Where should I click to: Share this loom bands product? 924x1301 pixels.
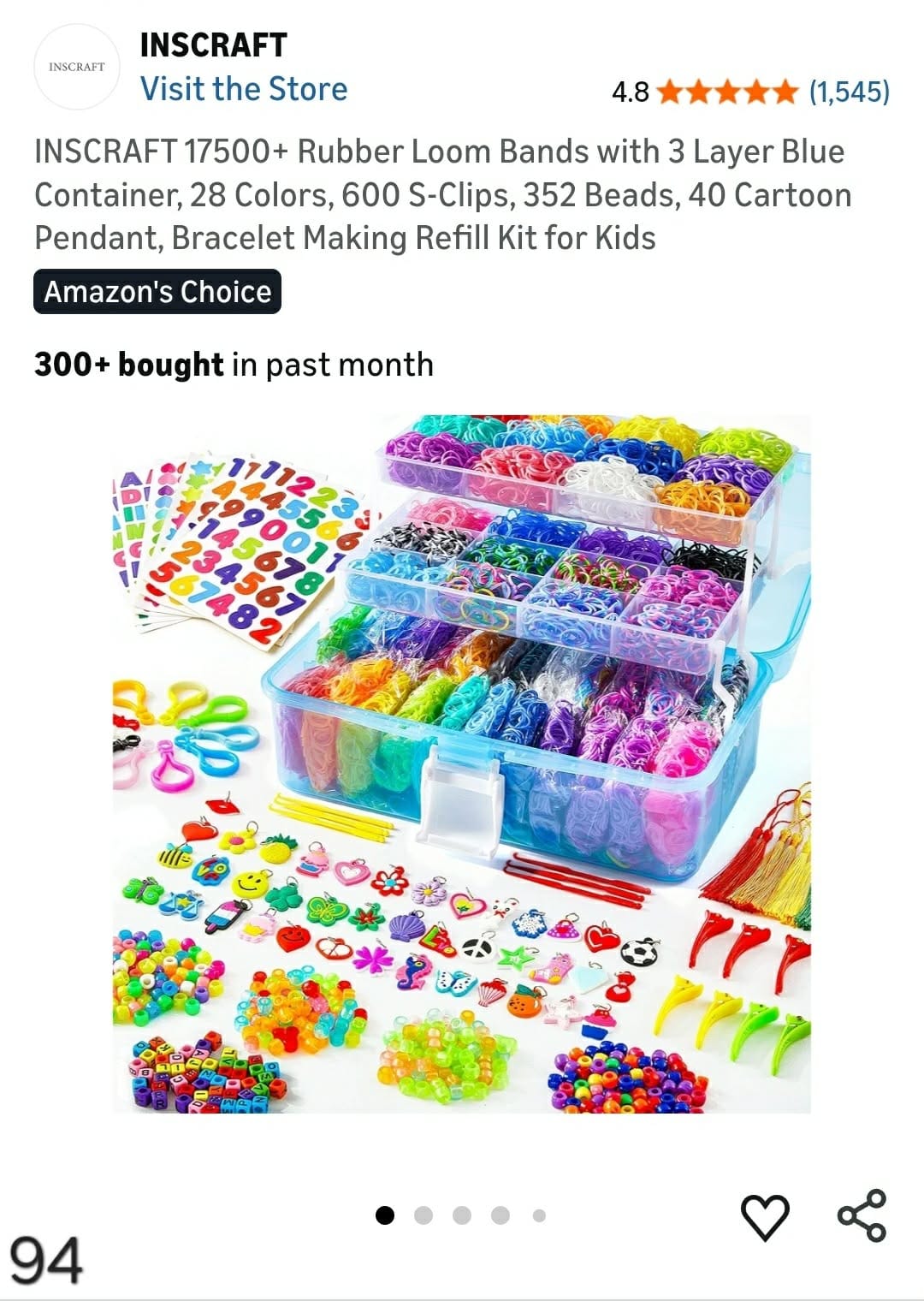click(862, 1215)
